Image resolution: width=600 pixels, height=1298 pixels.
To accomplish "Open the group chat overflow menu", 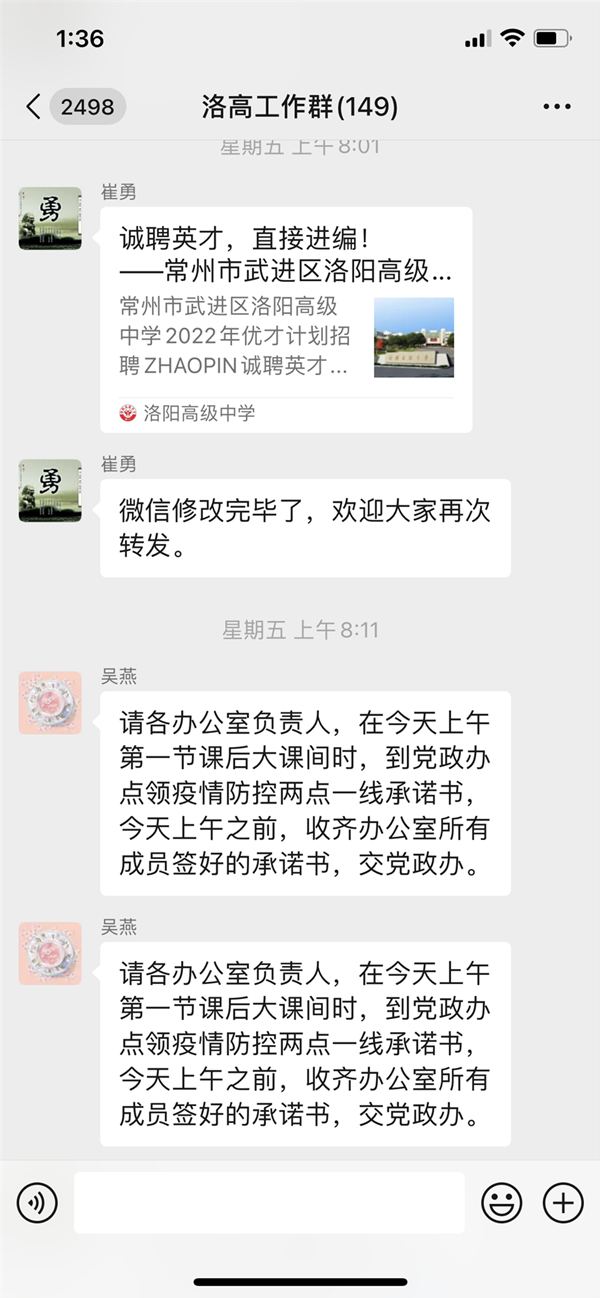I will coord(556,107).
